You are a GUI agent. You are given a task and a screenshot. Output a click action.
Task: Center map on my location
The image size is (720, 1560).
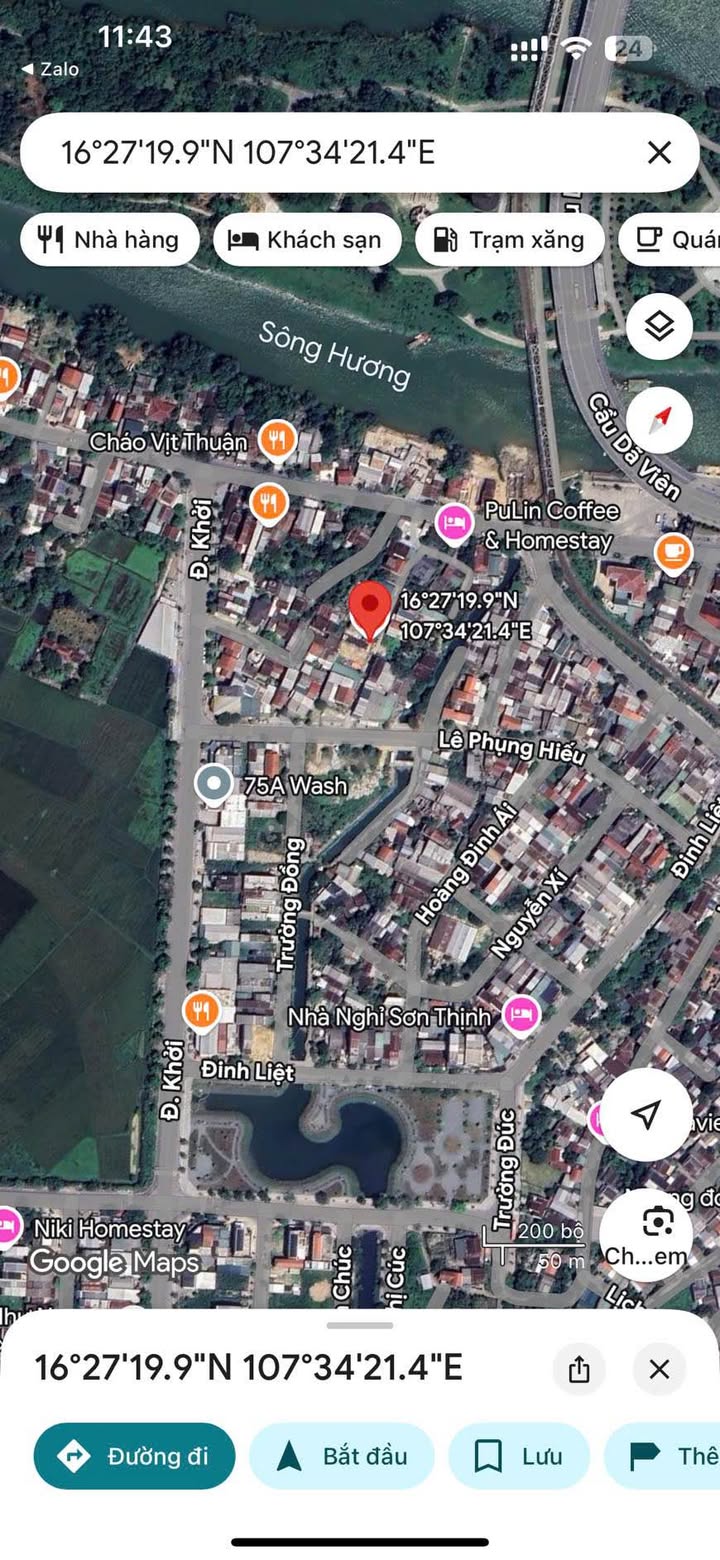pos(646,1114)
